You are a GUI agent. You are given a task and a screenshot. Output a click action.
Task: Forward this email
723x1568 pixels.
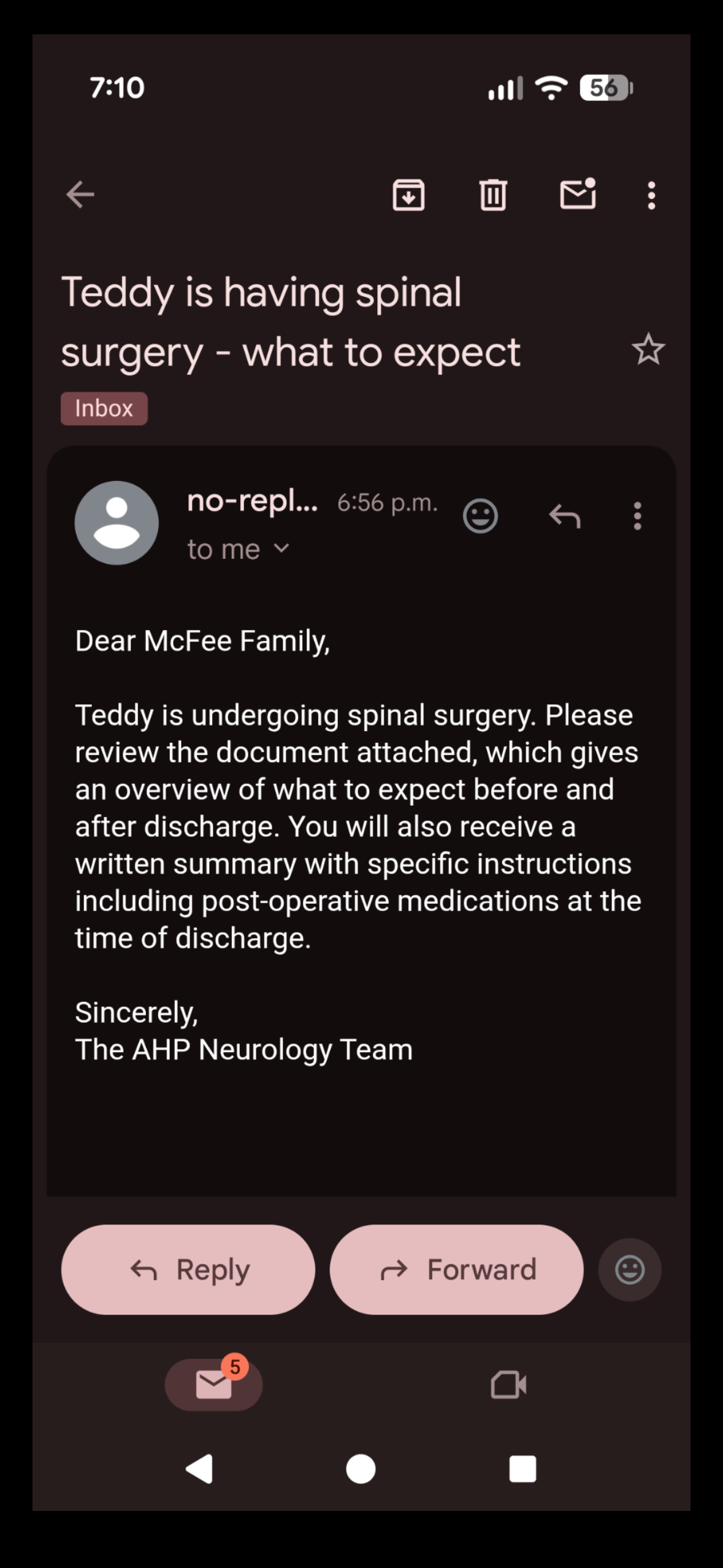(457, 1269)
